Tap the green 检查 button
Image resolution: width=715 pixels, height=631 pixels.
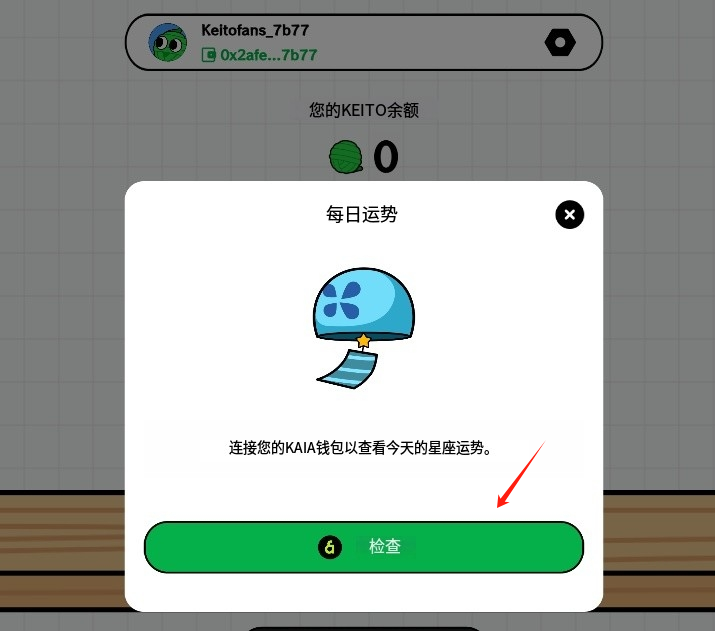coord(364,547)
